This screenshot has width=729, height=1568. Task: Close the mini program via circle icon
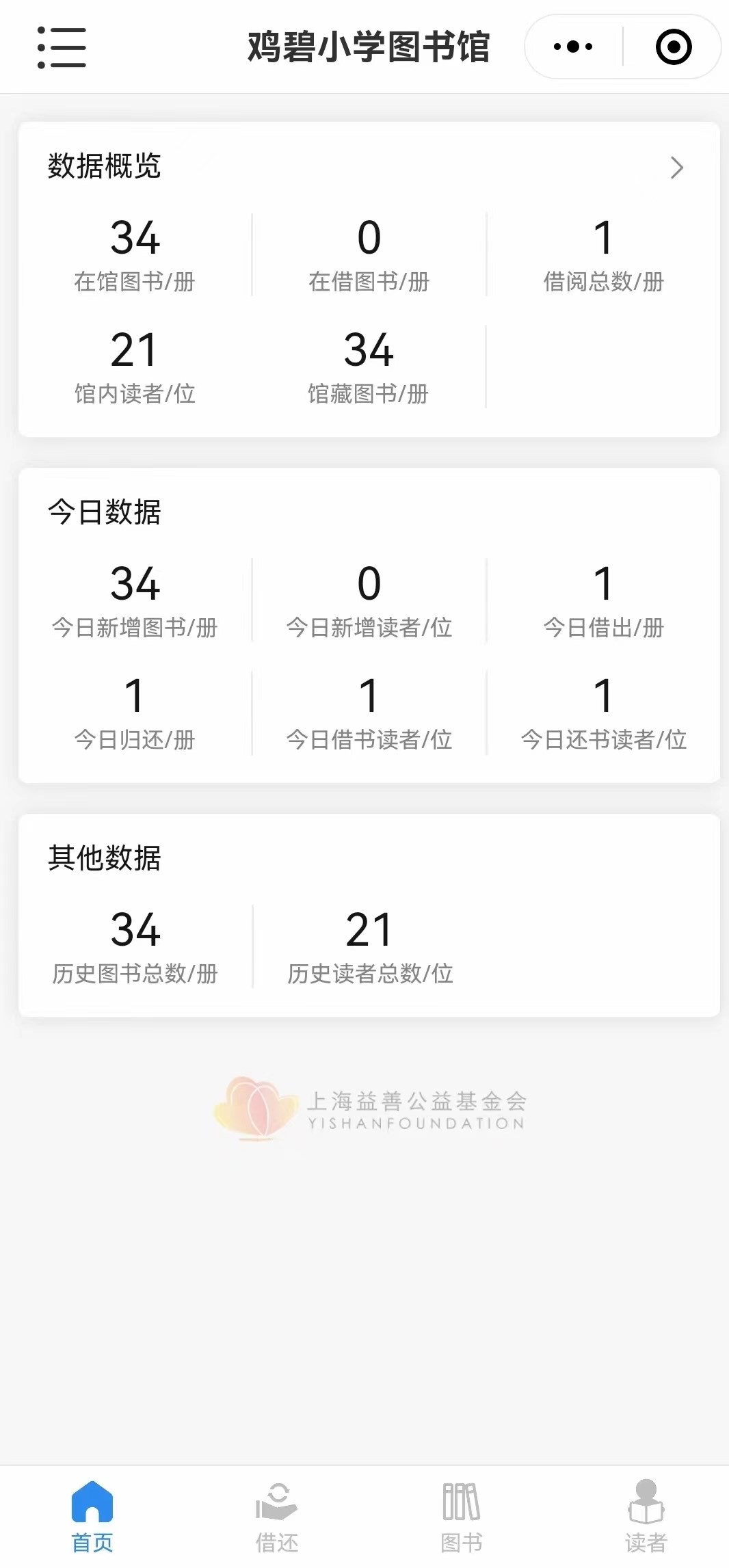coord(674,47)
